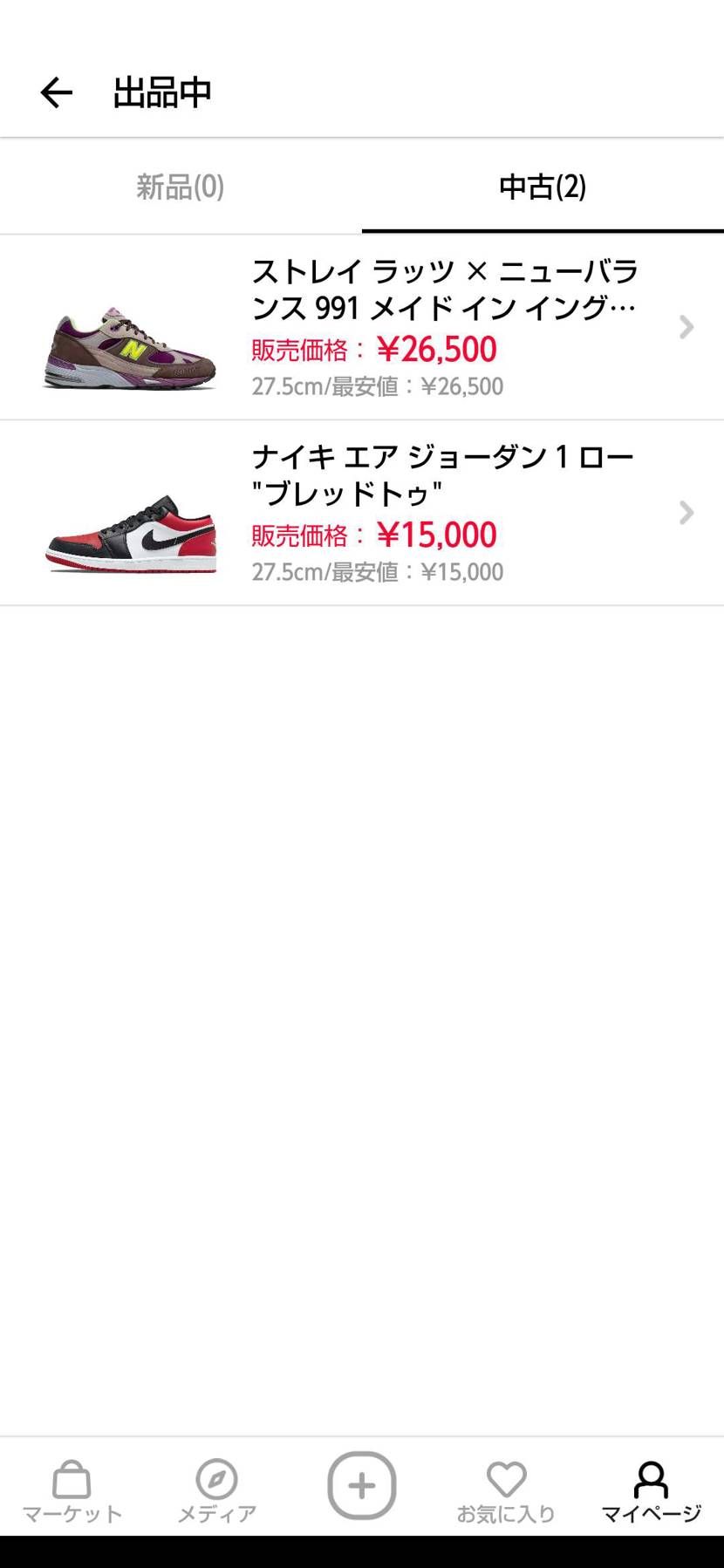Open the Air Jordan 1 Low listing chevron
Viewport: 724px width, 1568px height.
coord(686,513)
